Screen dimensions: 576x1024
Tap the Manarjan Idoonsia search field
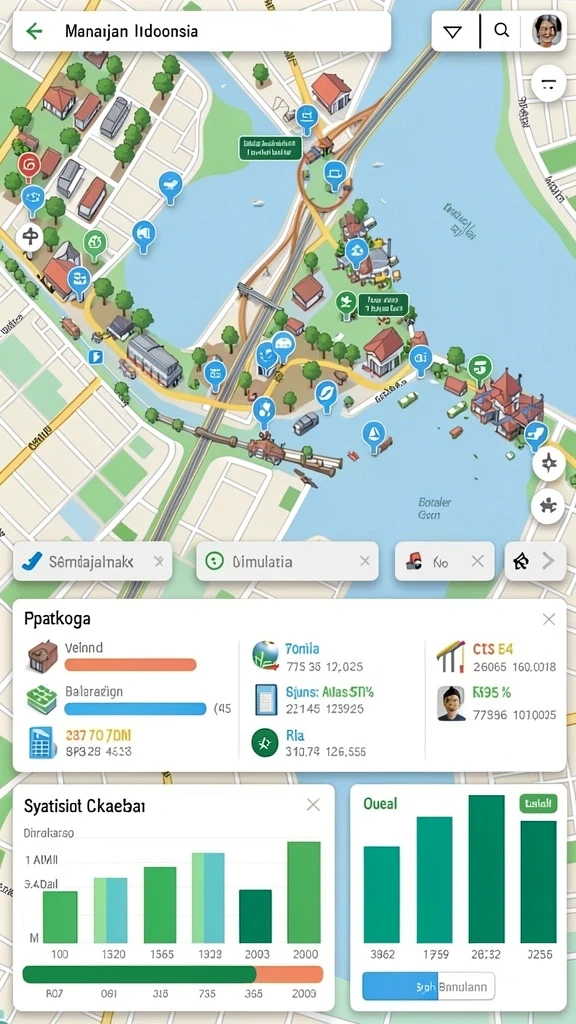click(x=202, y=31)
